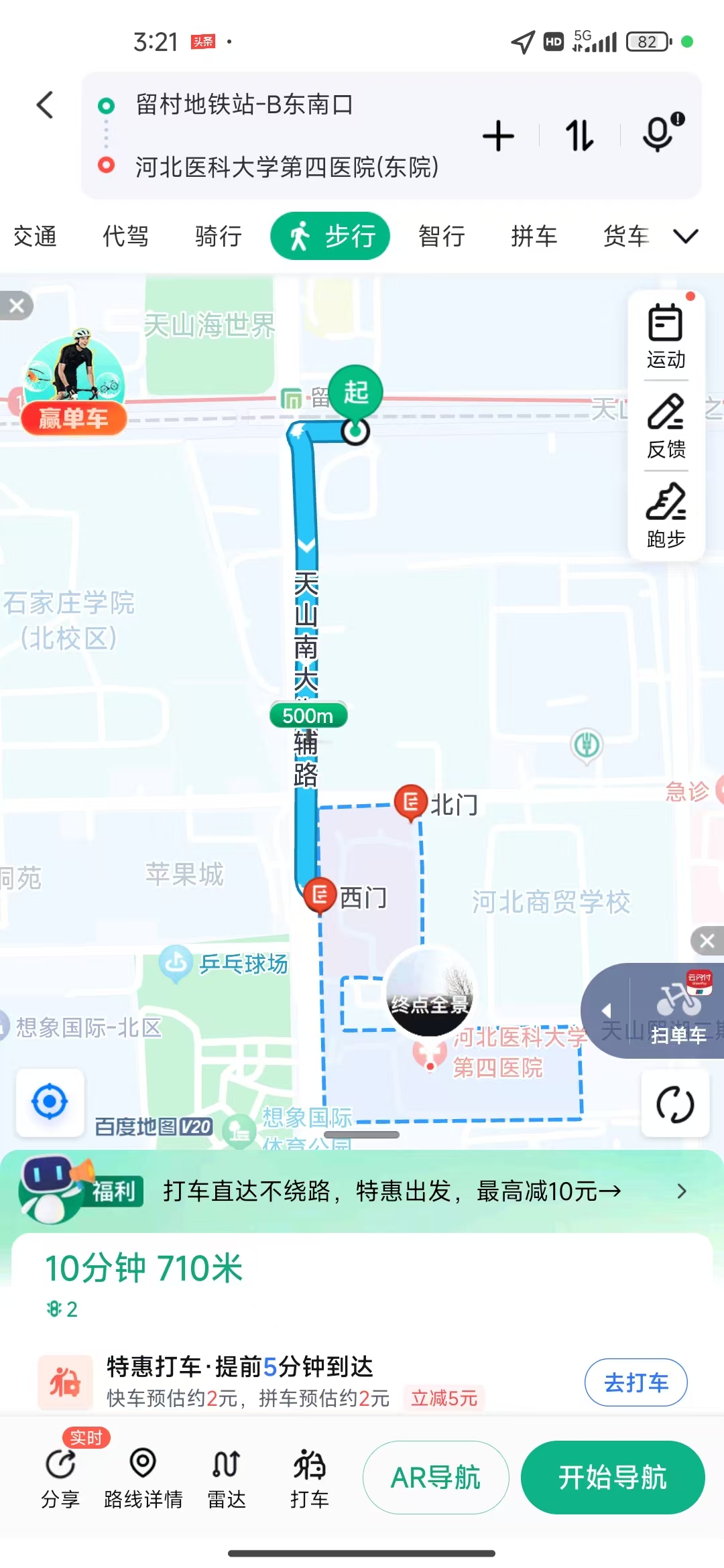Dismiss the 赢单车 promotion badge

pos(17,306)
